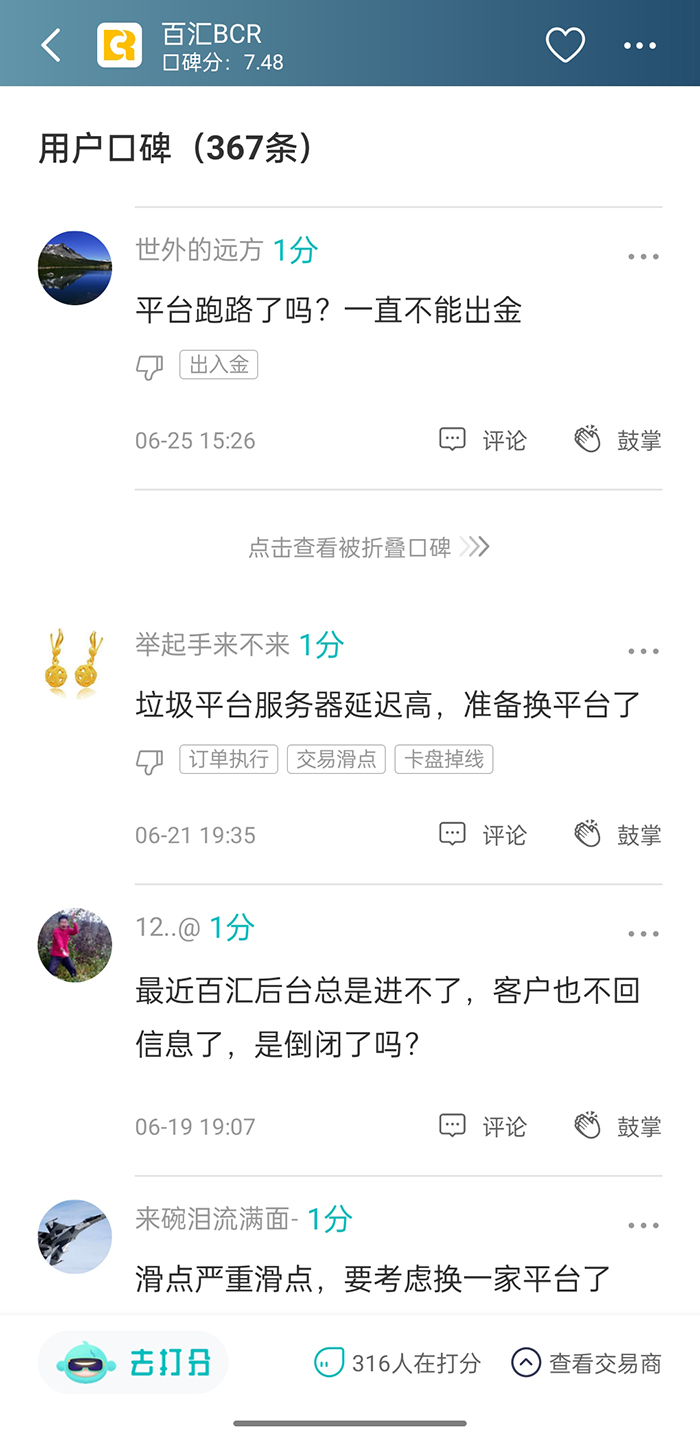Tap 评论 under 世外的远方's review
Image resolution: width=700 pixels, height=1440 pixels.
click(x=483, y=440)
